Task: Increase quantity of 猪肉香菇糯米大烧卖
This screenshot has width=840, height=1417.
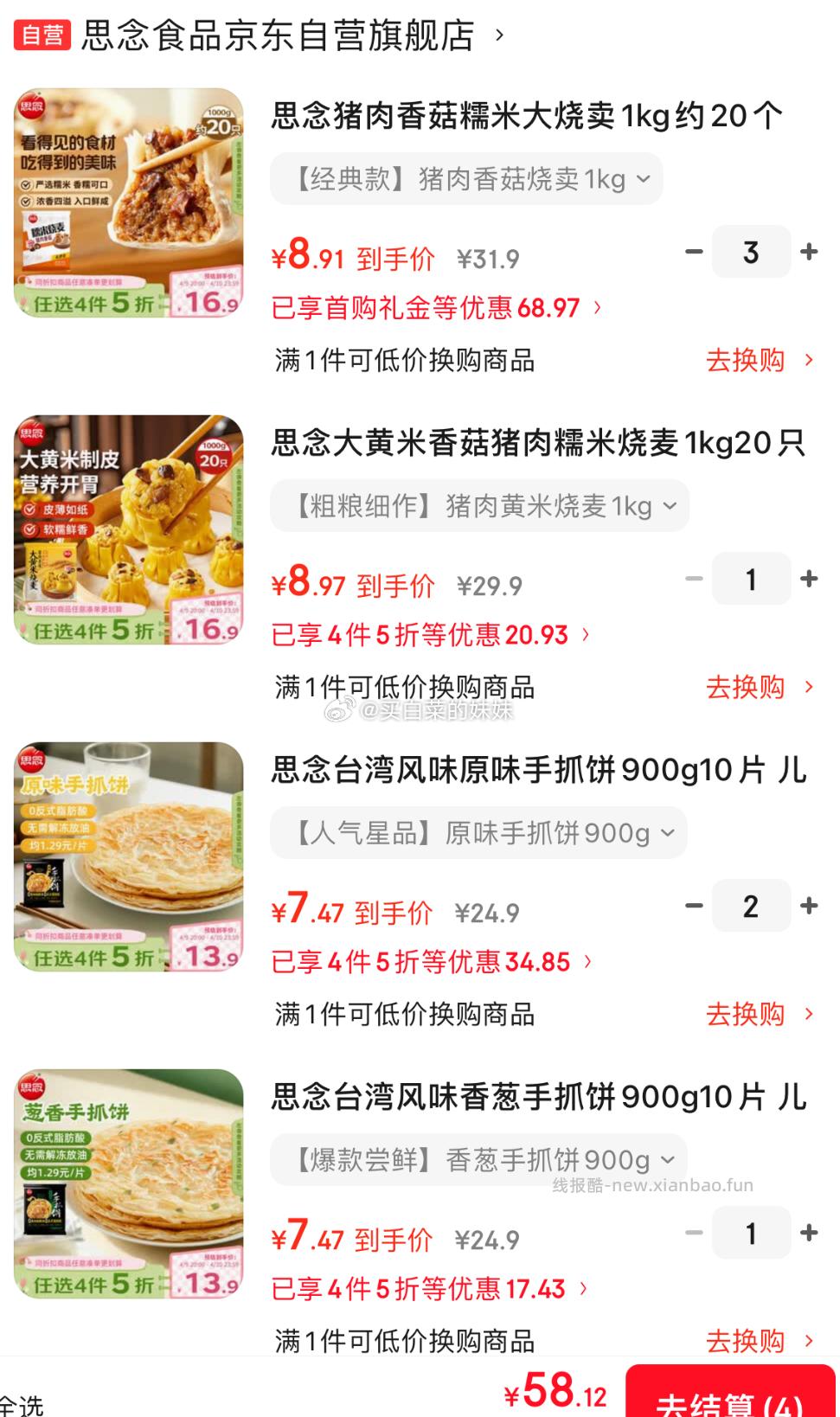Action: pyautogui.click(x=808, y=252)
